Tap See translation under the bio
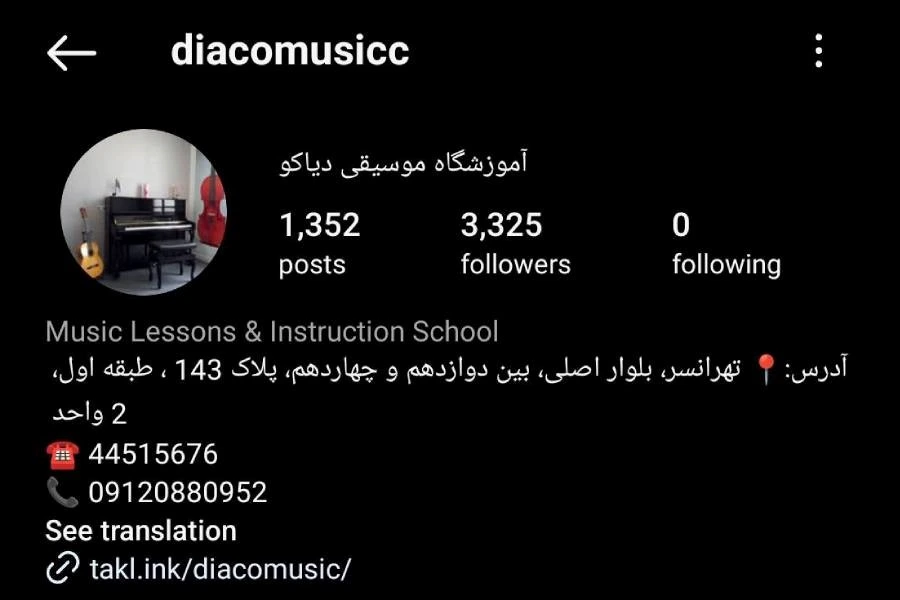This screenshot has height=600, width=900. (x=141, y=531)
